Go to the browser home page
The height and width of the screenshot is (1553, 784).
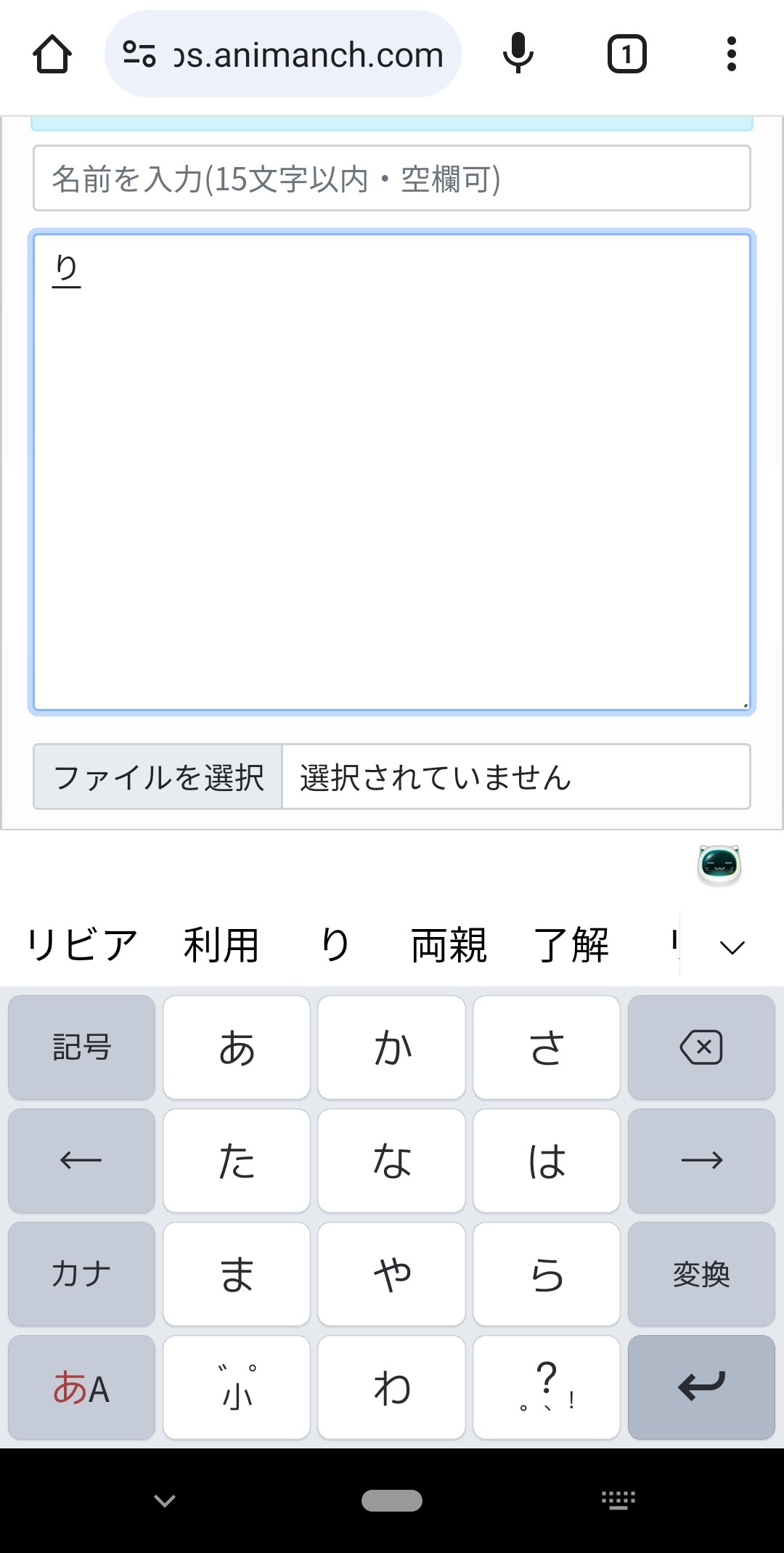[52, 54]
